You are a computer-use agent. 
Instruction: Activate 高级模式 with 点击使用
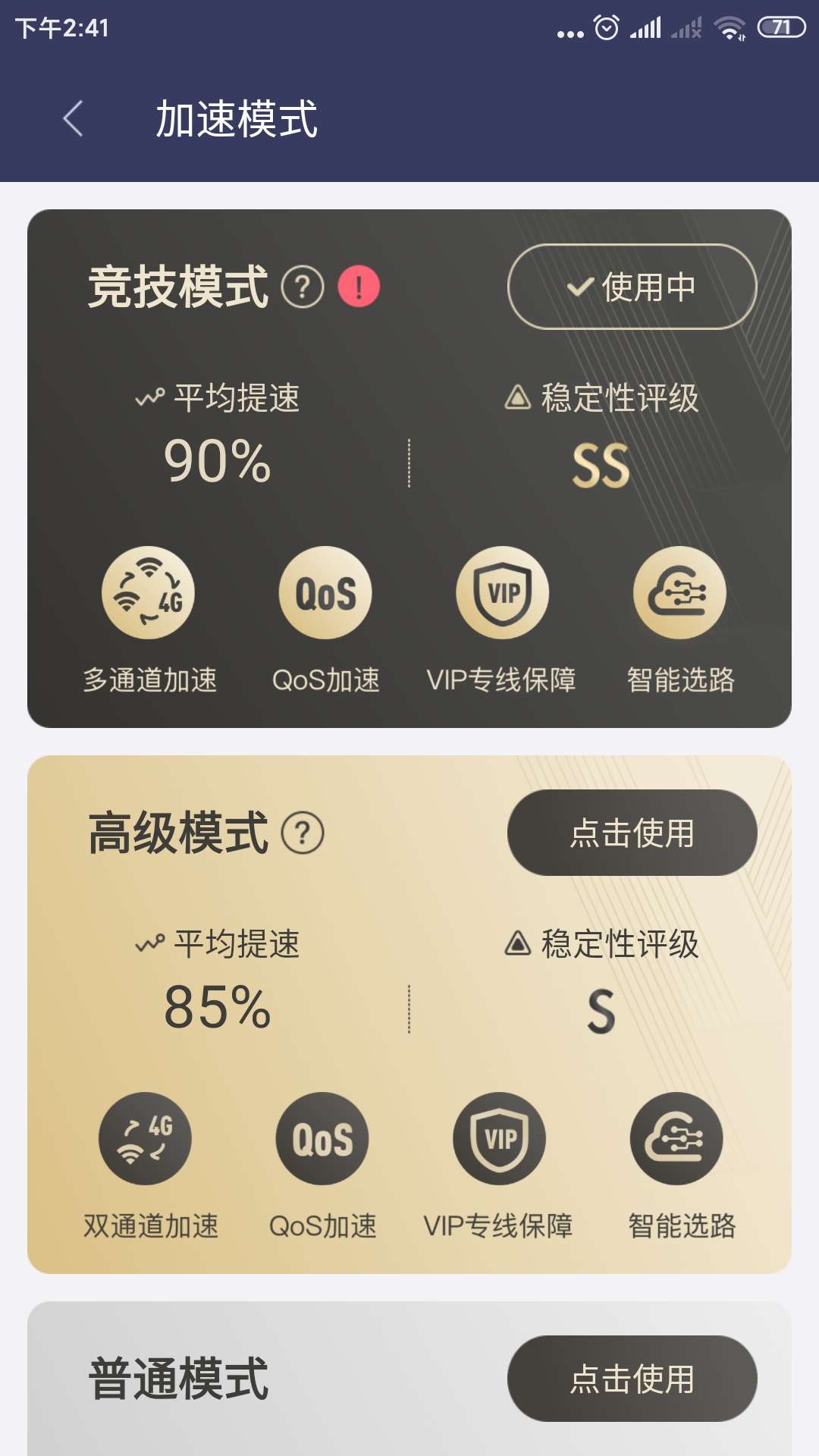coord(632,833)
